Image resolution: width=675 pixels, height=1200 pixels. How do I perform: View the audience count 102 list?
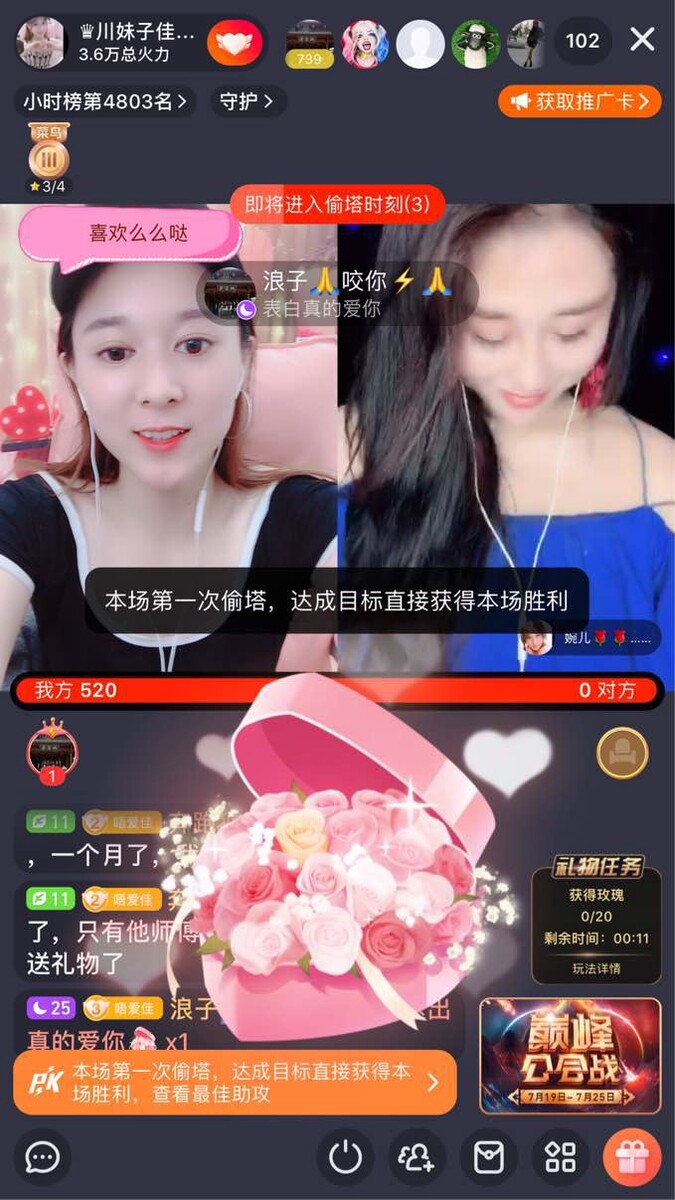[x=582, y=41]
